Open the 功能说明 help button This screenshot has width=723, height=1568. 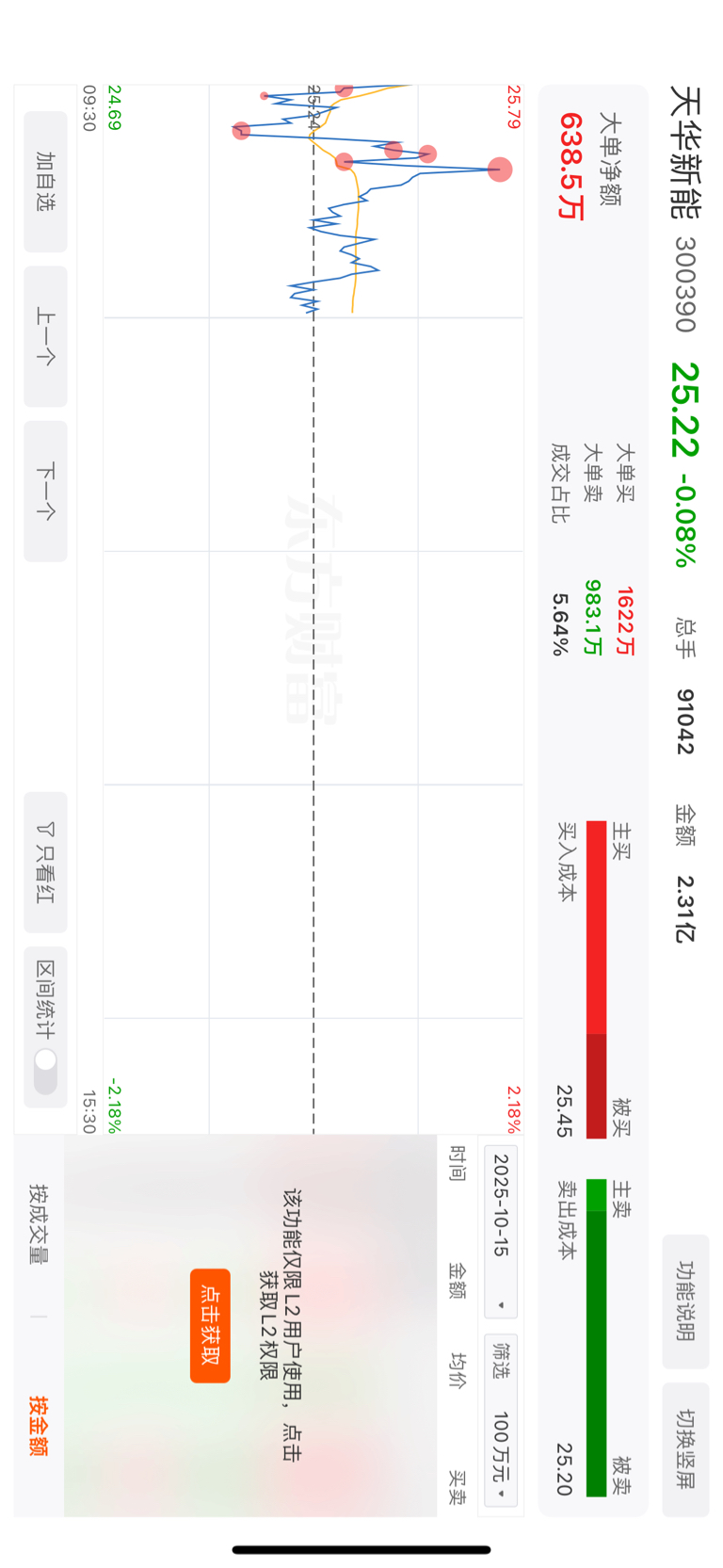tap(685, 1301)
